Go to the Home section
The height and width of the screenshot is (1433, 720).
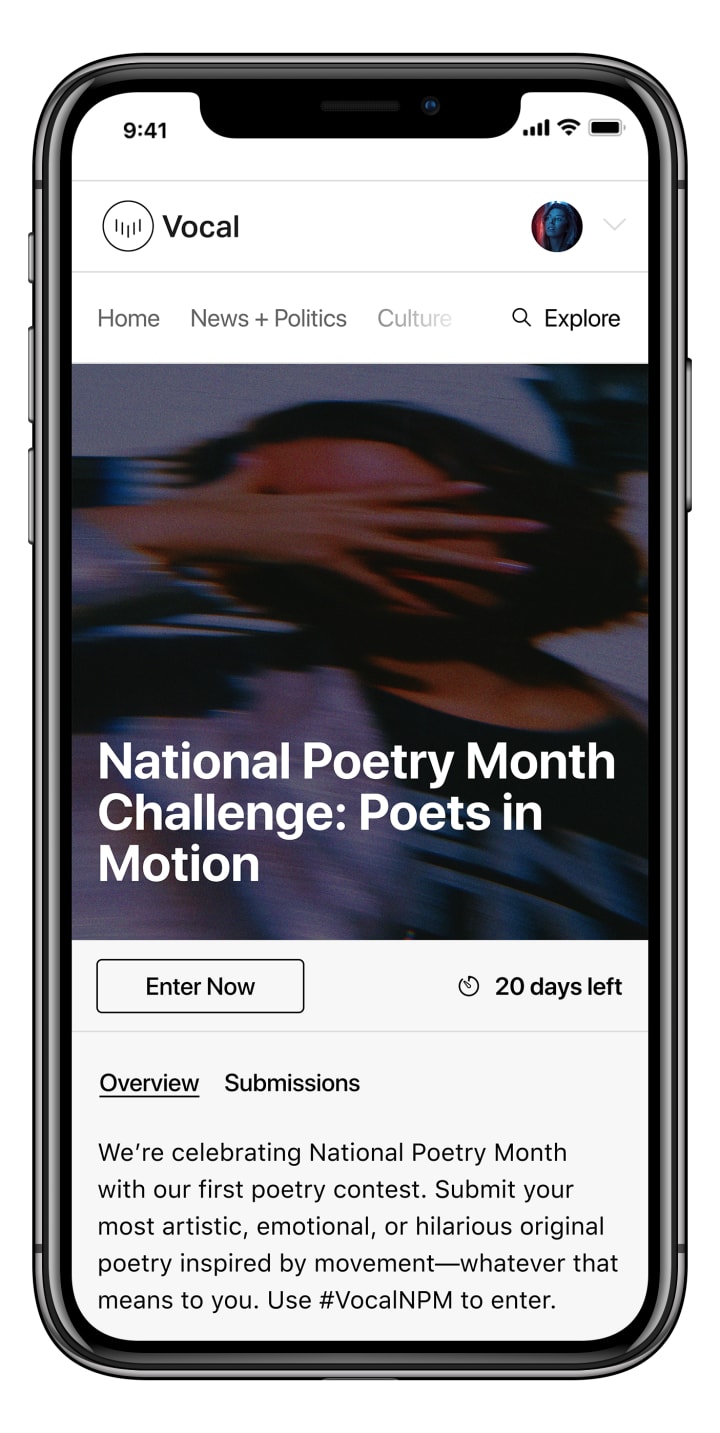tap(128, 318)
